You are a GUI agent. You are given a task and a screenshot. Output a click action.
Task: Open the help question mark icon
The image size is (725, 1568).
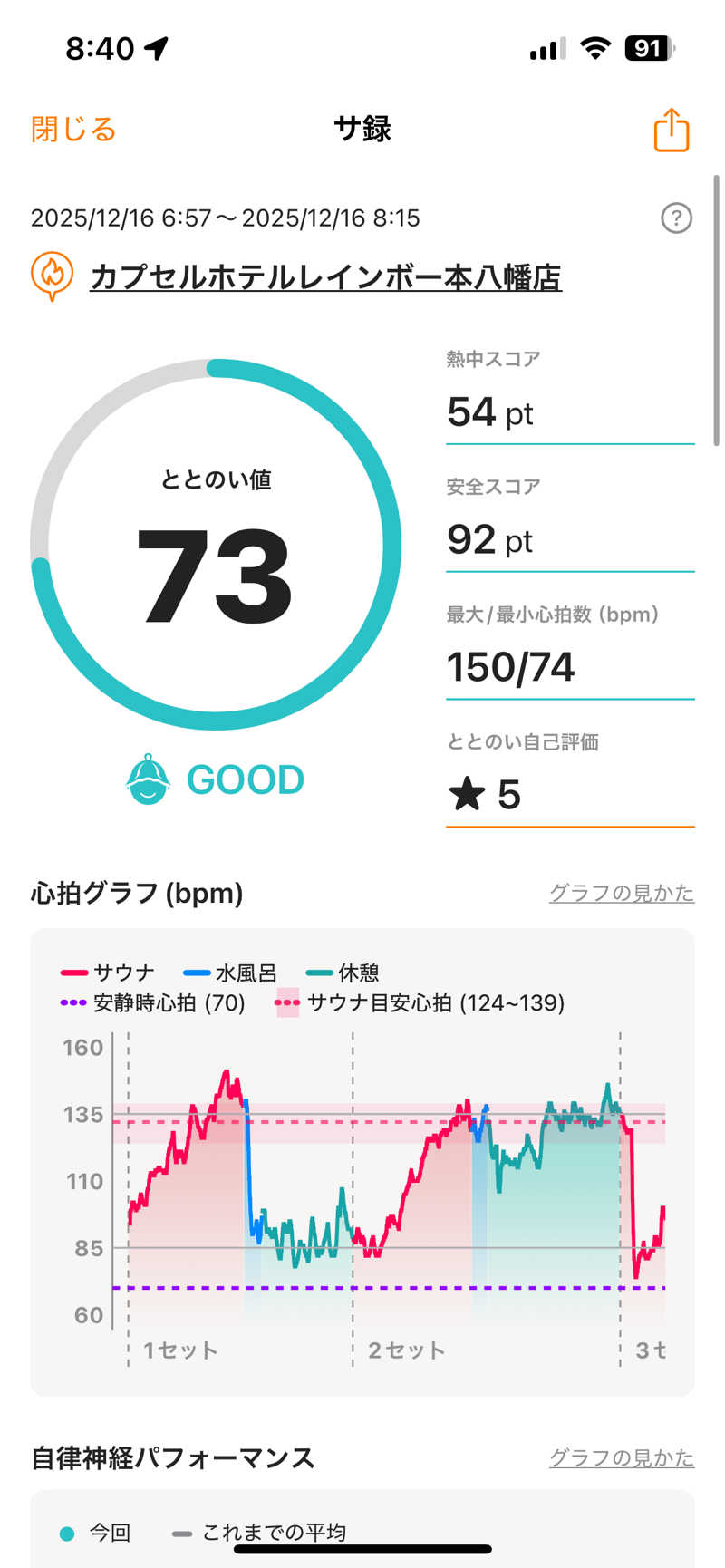tap(676, 218)
